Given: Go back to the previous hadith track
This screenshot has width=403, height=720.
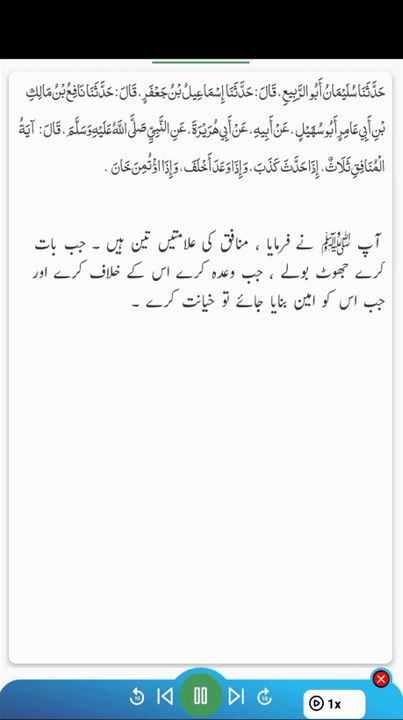Looking at the screenshot, I should point(165,698).
